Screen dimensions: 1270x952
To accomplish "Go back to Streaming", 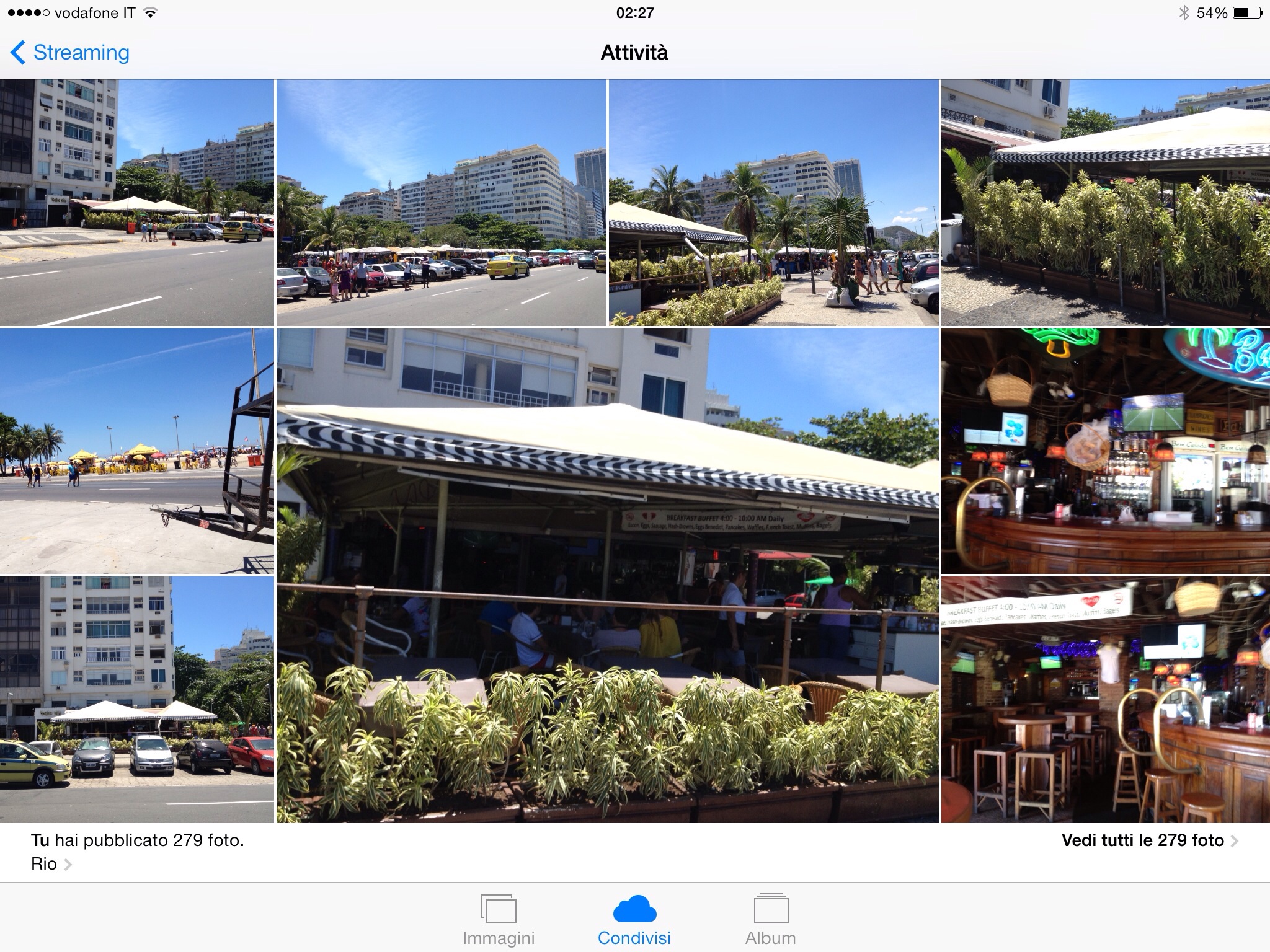I will [x=69, y=53].
